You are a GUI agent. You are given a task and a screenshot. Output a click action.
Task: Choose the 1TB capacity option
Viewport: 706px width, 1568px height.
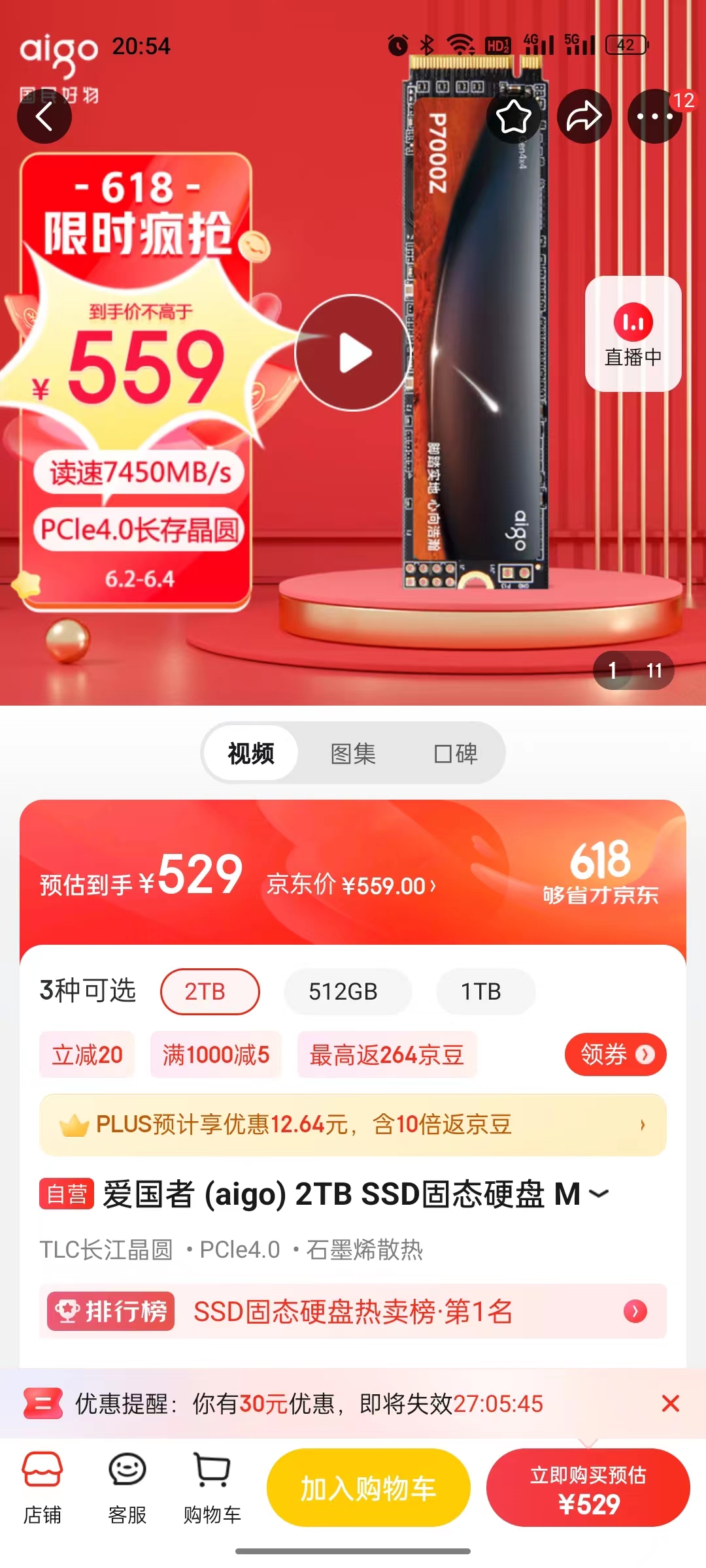click(481, 991)
